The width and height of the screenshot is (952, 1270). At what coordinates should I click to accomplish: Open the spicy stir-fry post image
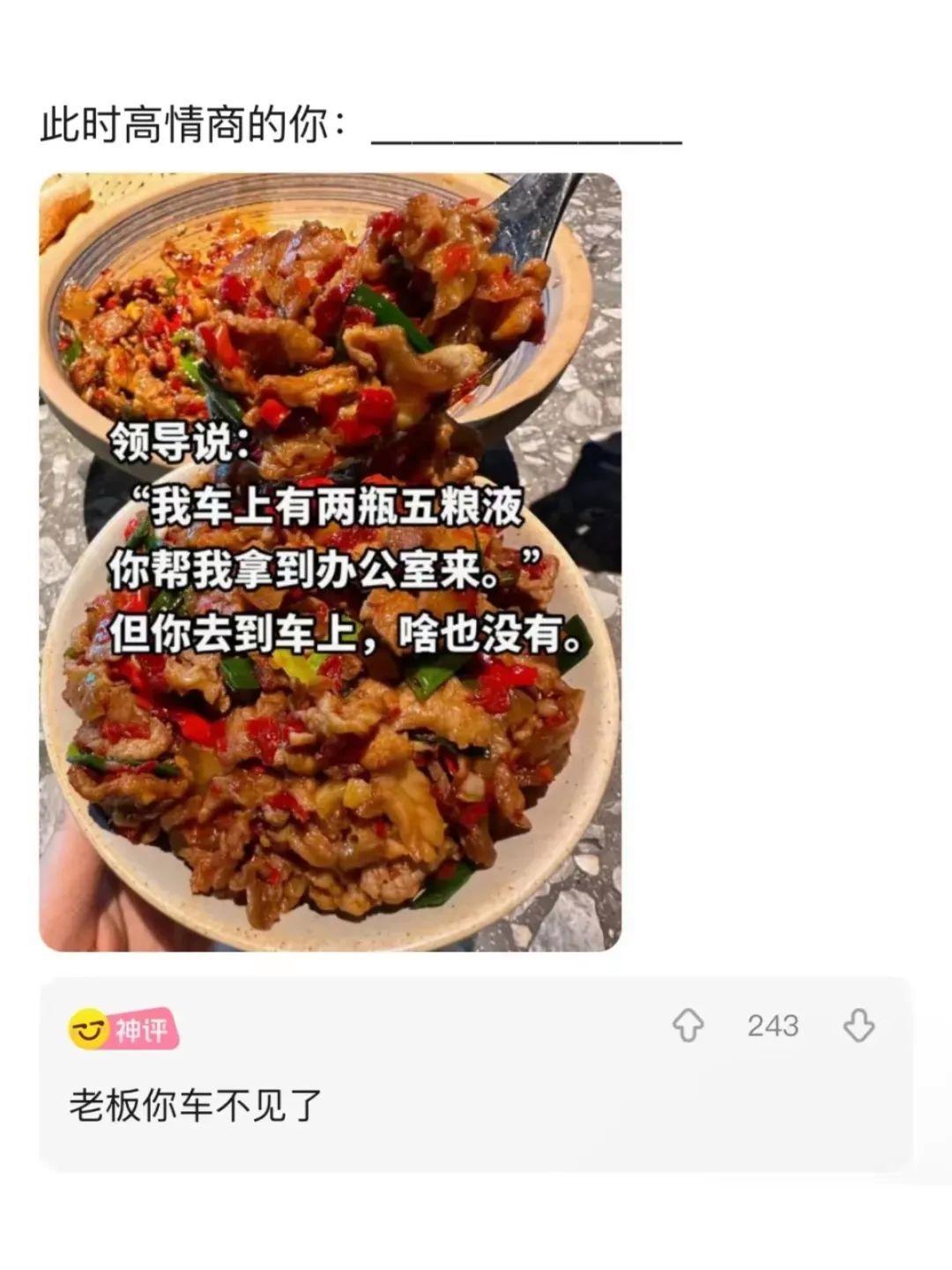pyautogui.click(x=331, y=562)
